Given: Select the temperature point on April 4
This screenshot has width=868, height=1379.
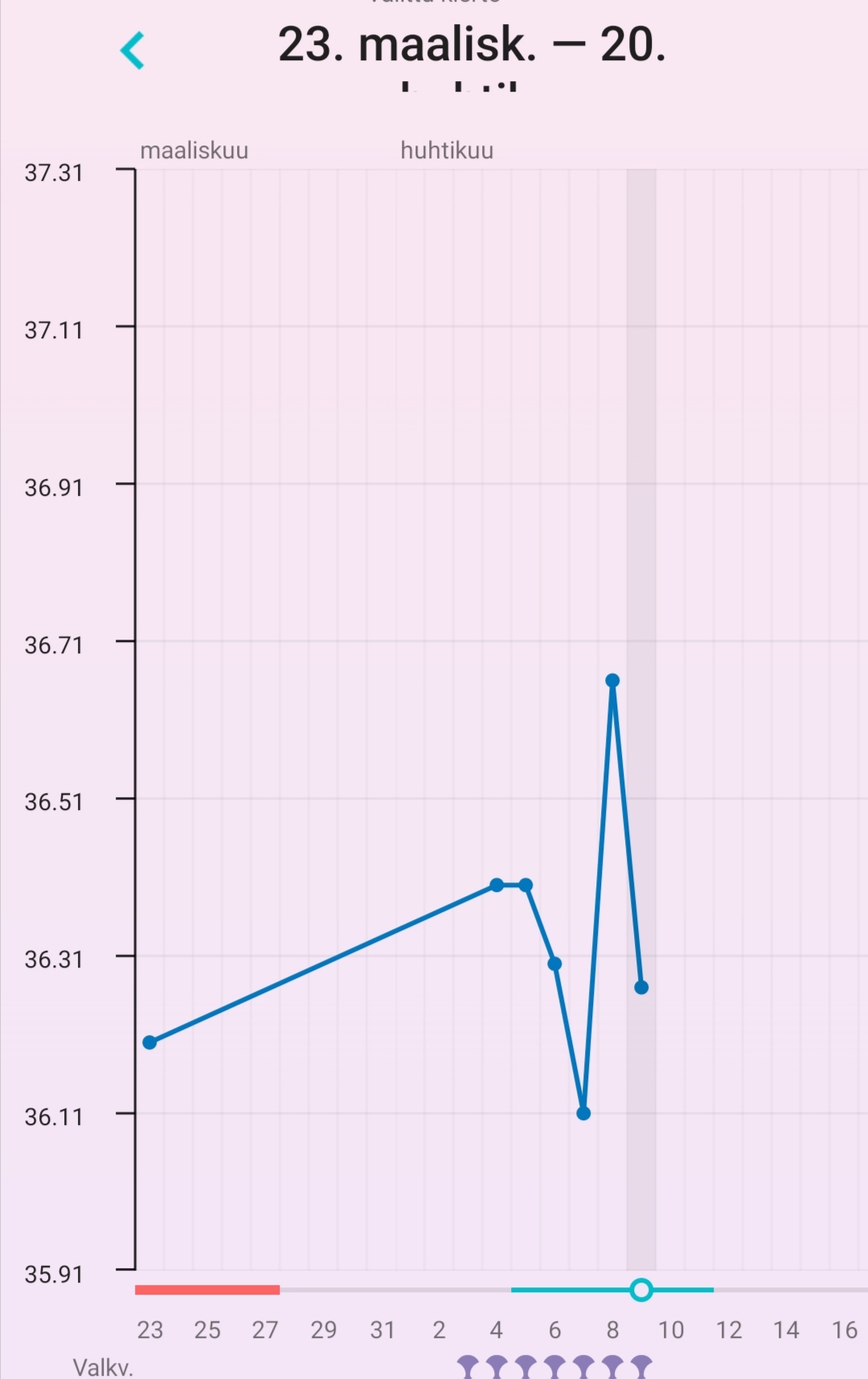Looking at the screenshot, I should [497, 885].
